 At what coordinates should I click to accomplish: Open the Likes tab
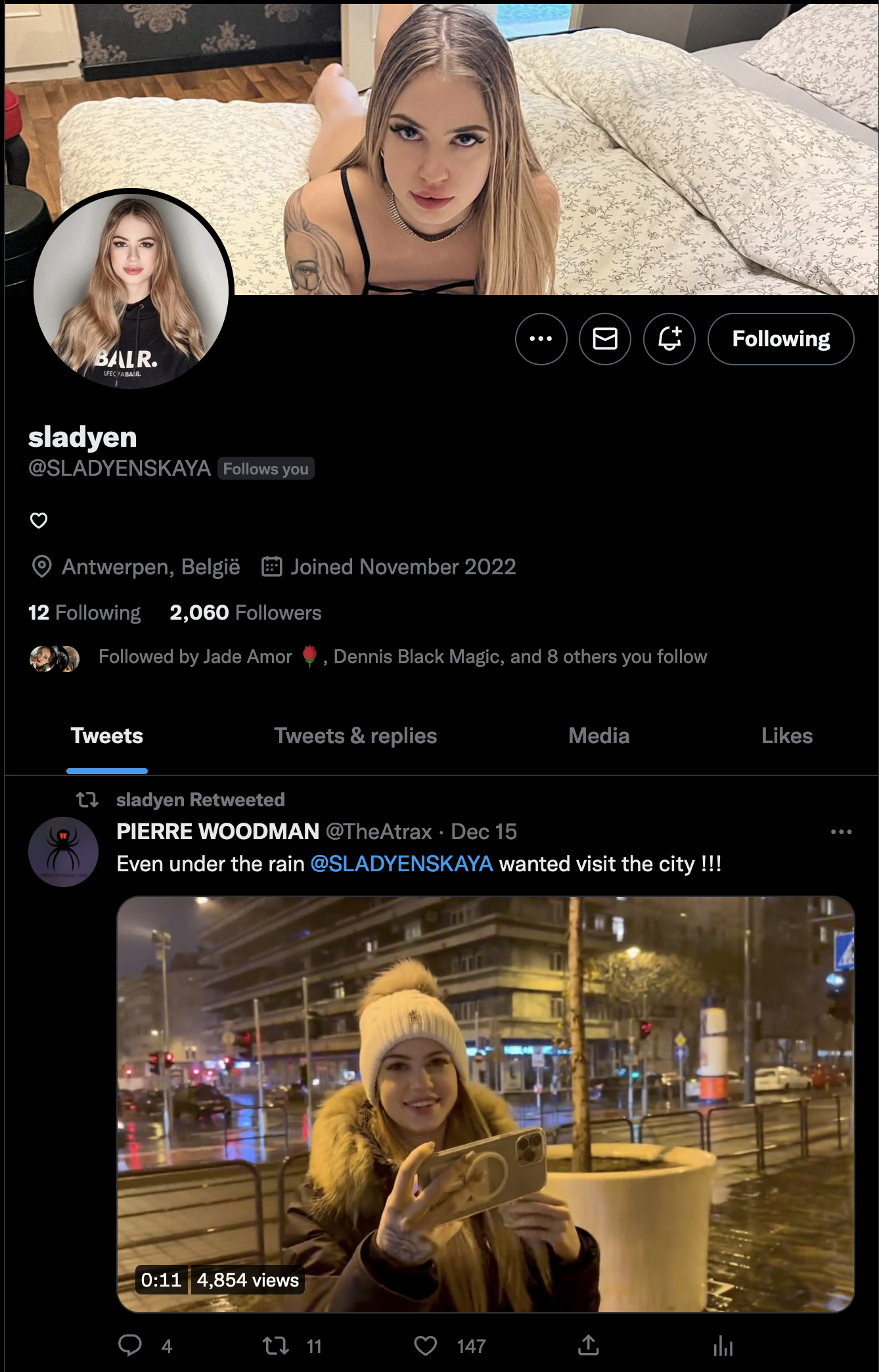786,736
